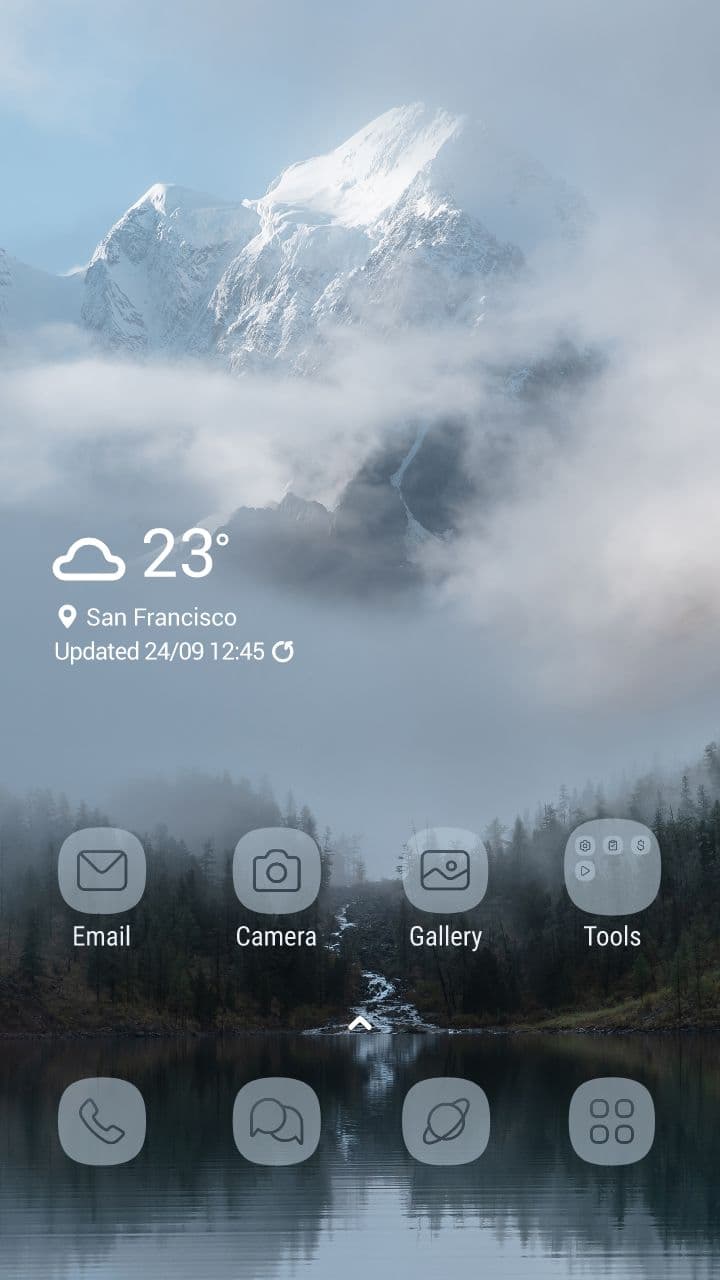Open the Tools folder
Screen dimensions: 720x1280
(x=612, y=868)
